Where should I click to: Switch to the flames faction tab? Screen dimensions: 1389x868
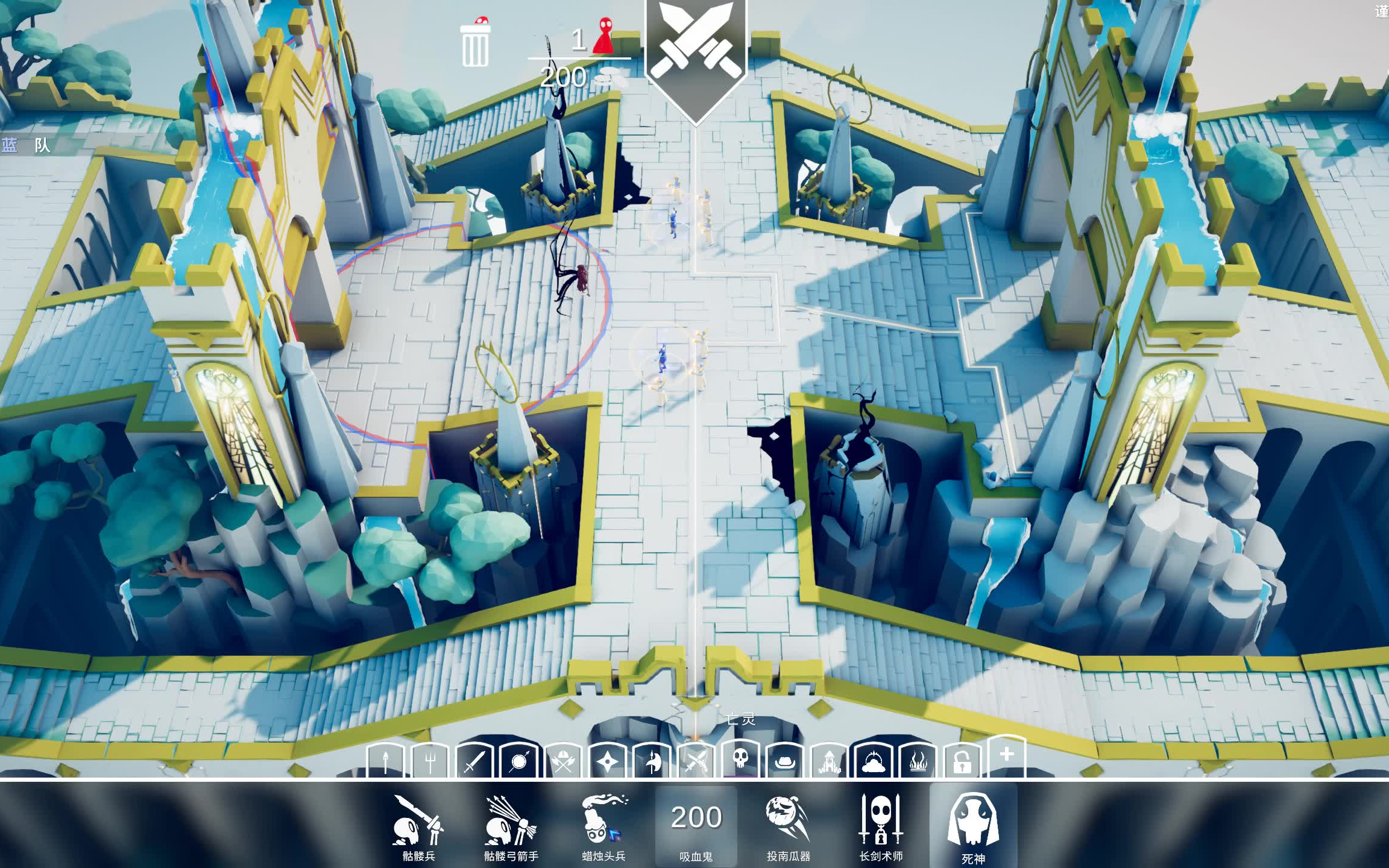[918, 762]
